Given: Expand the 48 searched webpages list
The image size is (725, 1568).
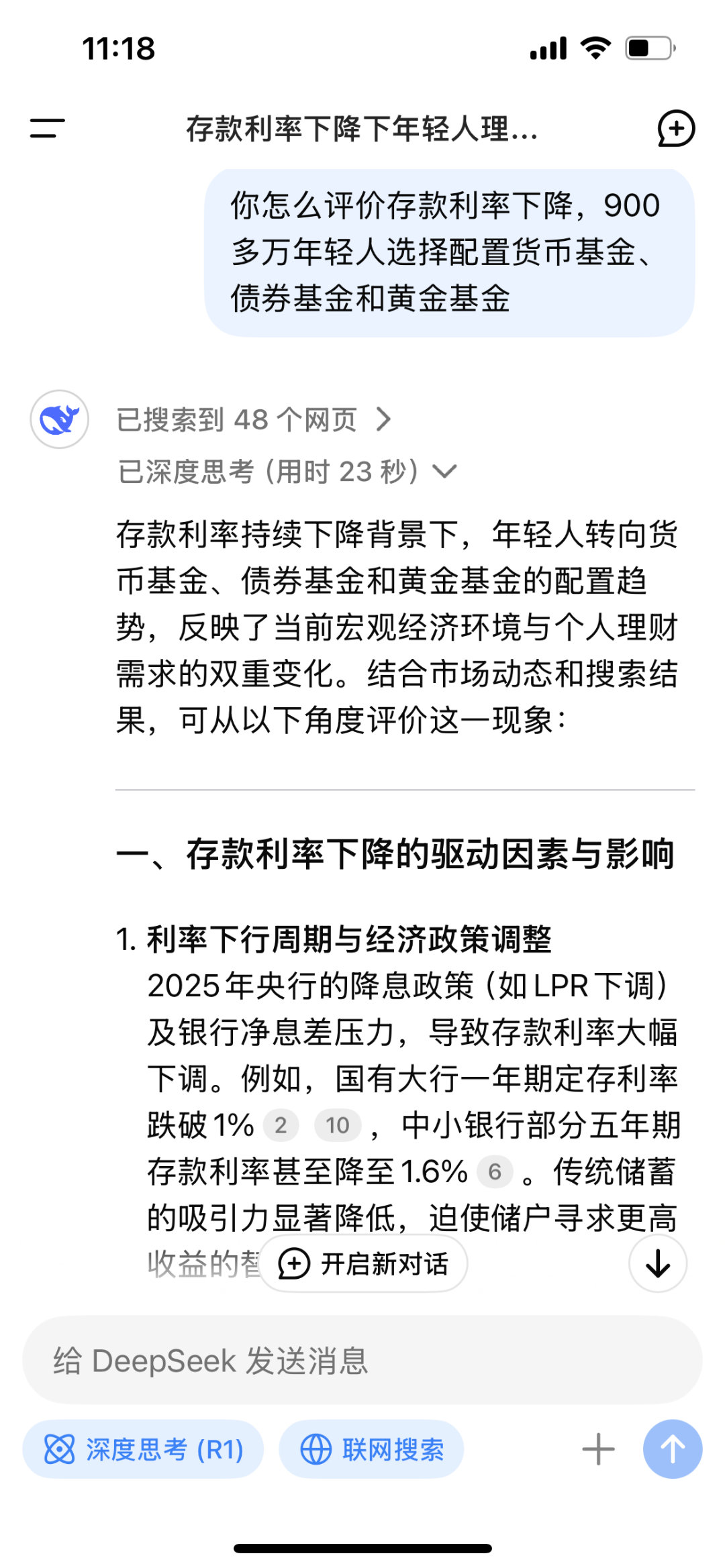Looking at the screenshot, I should [248, 417].
